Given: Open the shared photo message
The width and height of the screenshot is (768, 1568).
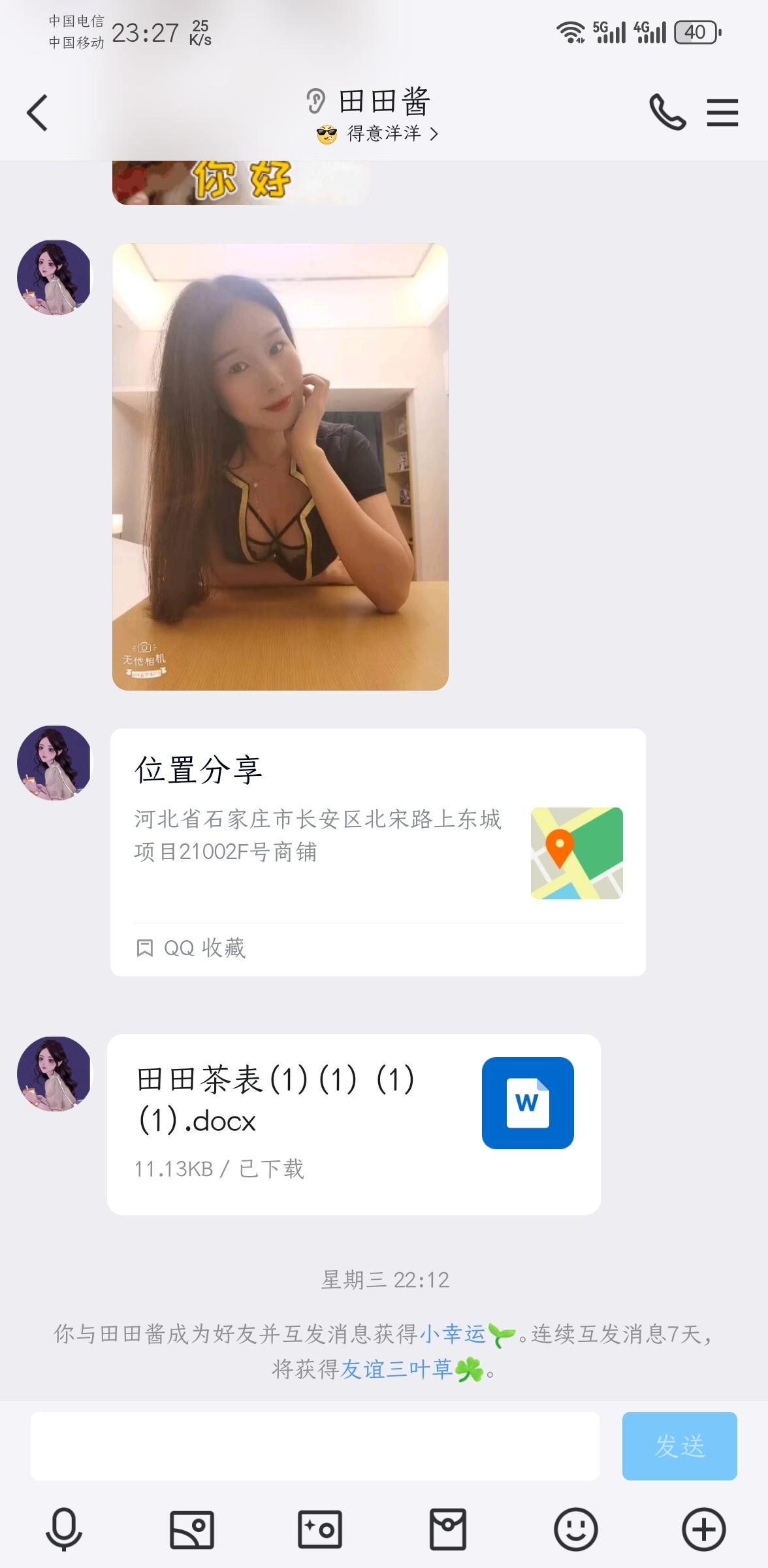Looking at the screenshot, I should [280, 466].
